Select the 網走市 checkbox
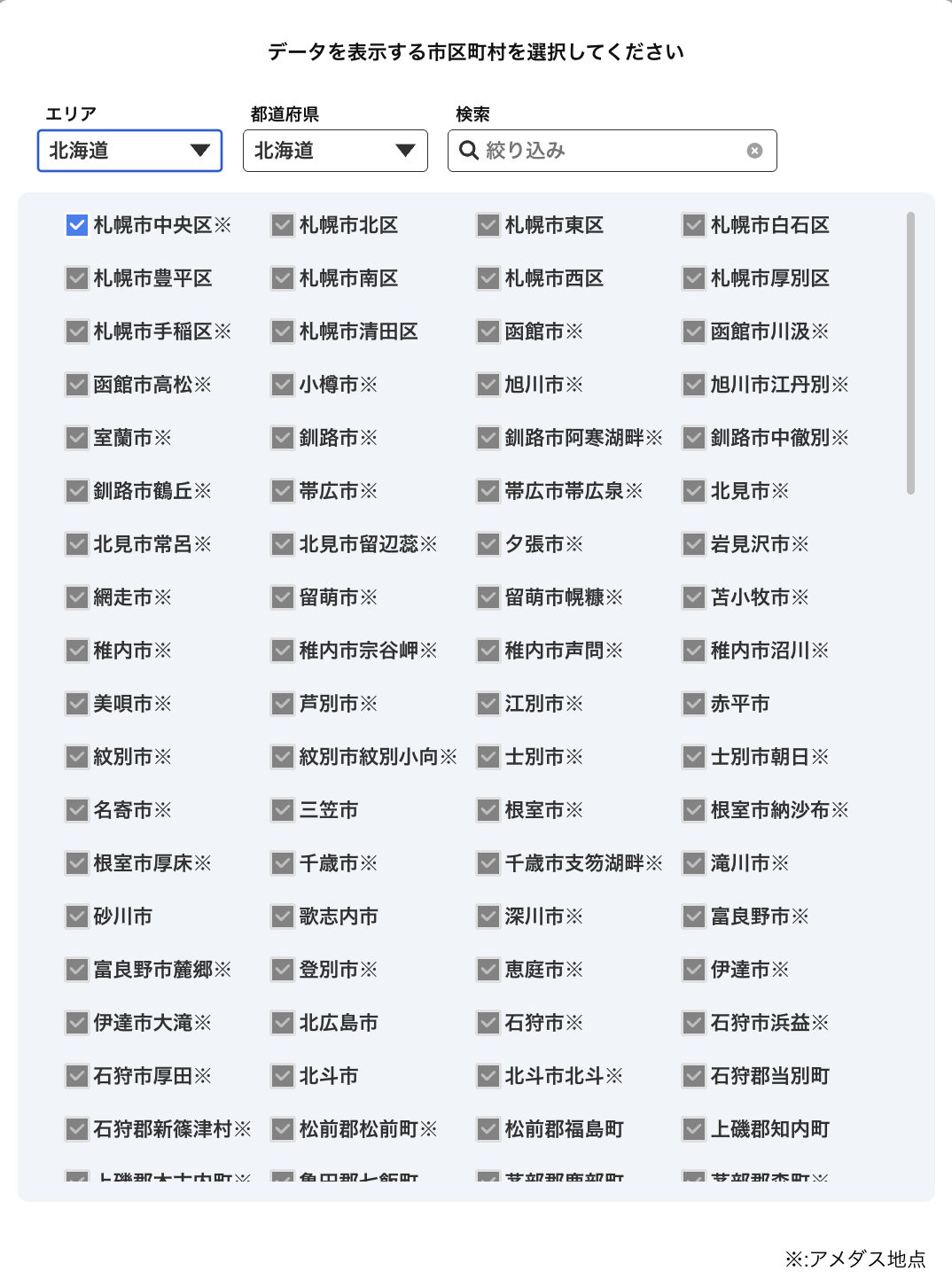Screen dimensions: 952x1287 77,597
